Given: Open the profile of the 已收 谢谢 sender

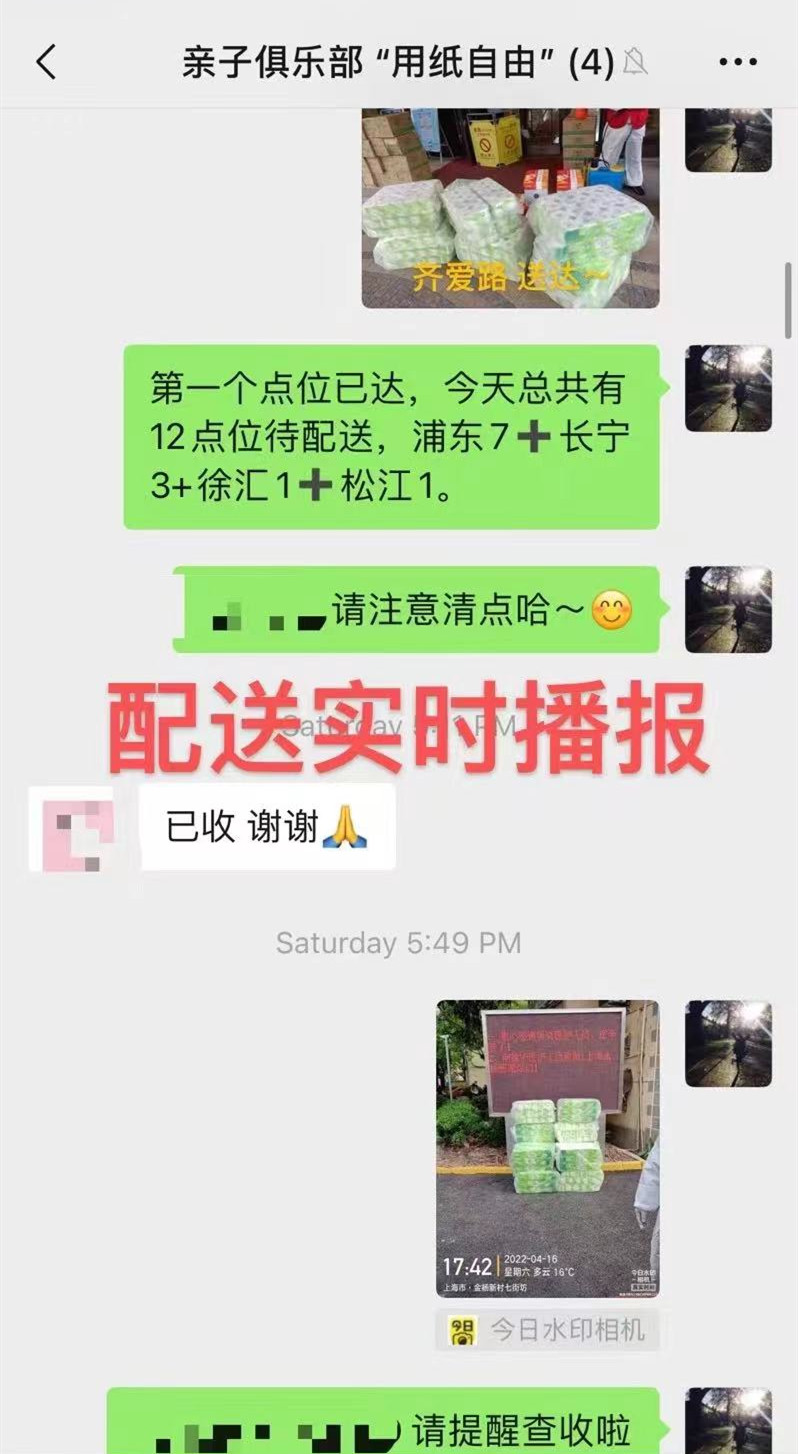Looking at the screenshot, I should point(71,828).
